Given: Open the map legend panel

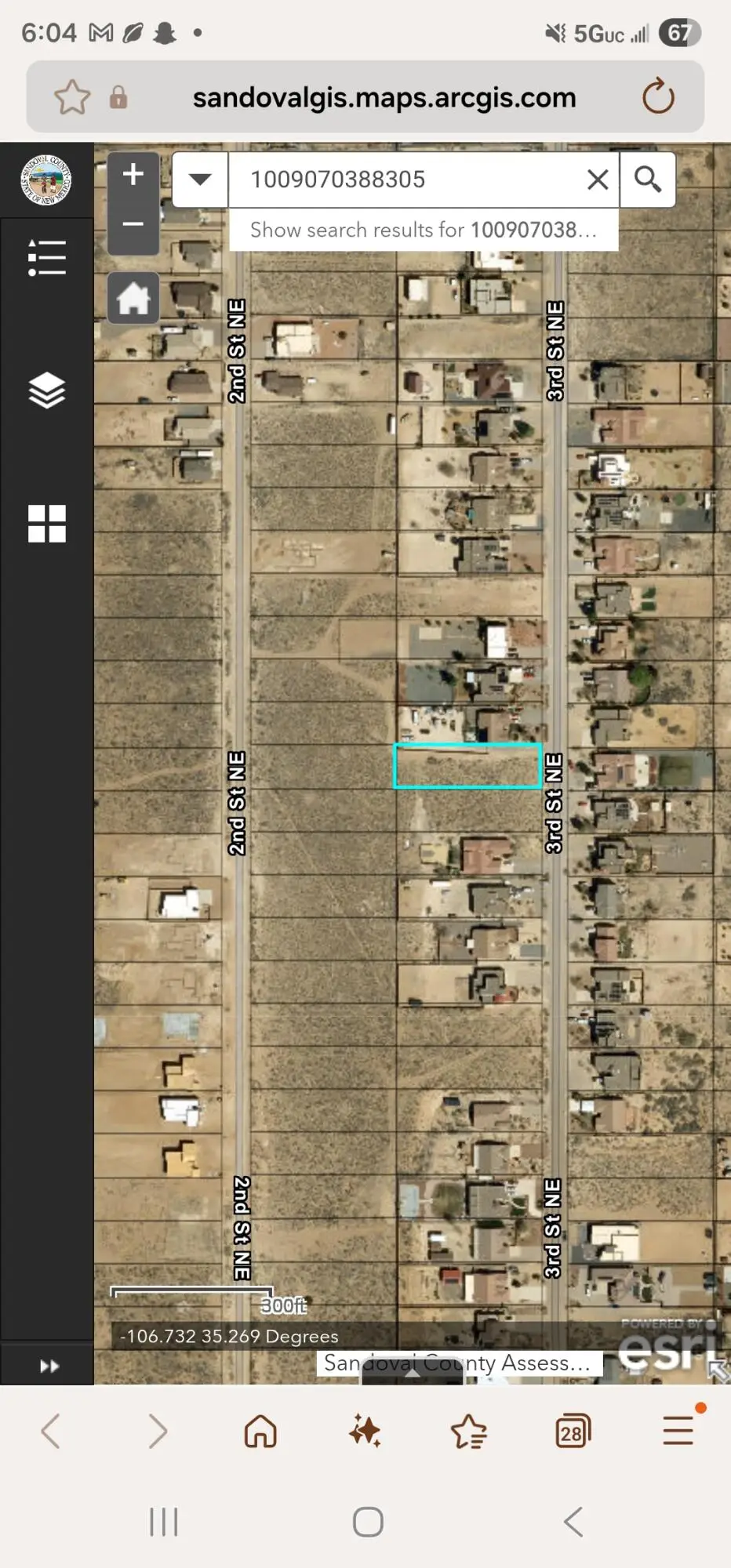Looking at the screenshot, I should pos(47,257).
